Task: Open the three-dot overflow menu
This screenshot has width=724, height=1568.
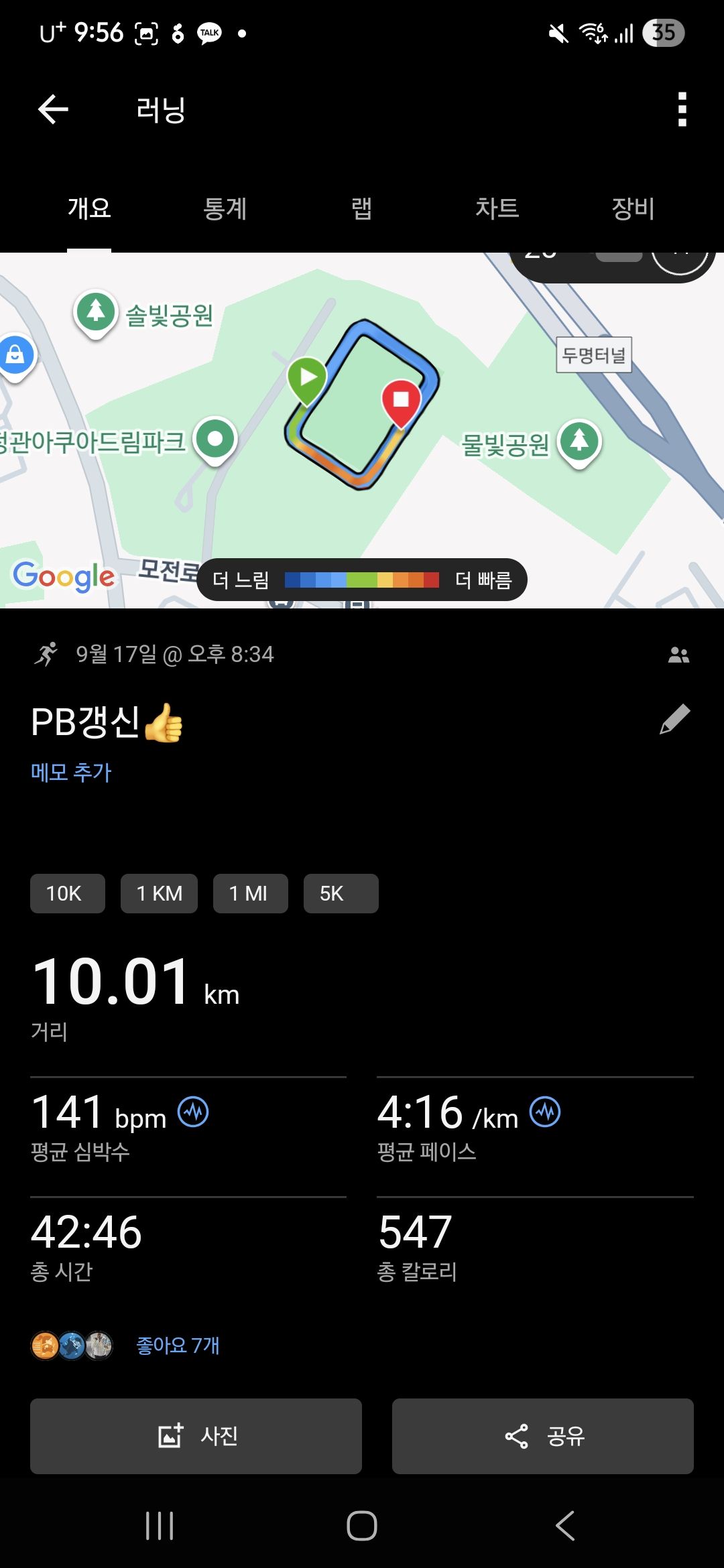Action: point(682,109)
